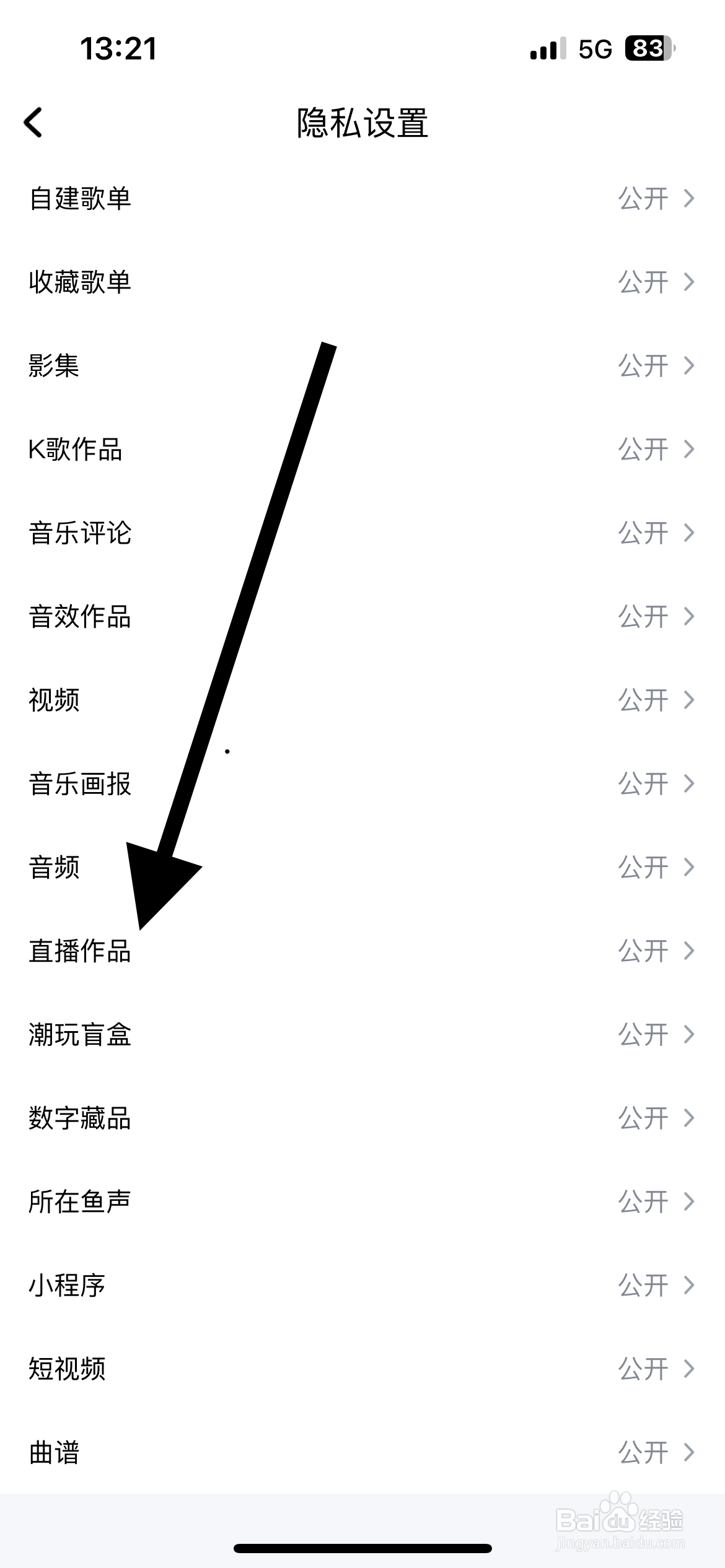Open the K歌作品 privacy setting
The image size is (725, 1568).
click(x=362, y=450)
